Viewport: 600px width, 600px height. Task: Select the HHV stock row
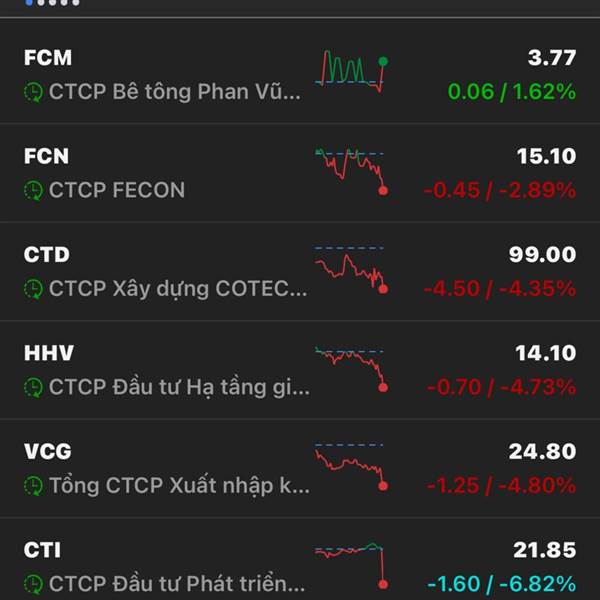coord(300,370)
